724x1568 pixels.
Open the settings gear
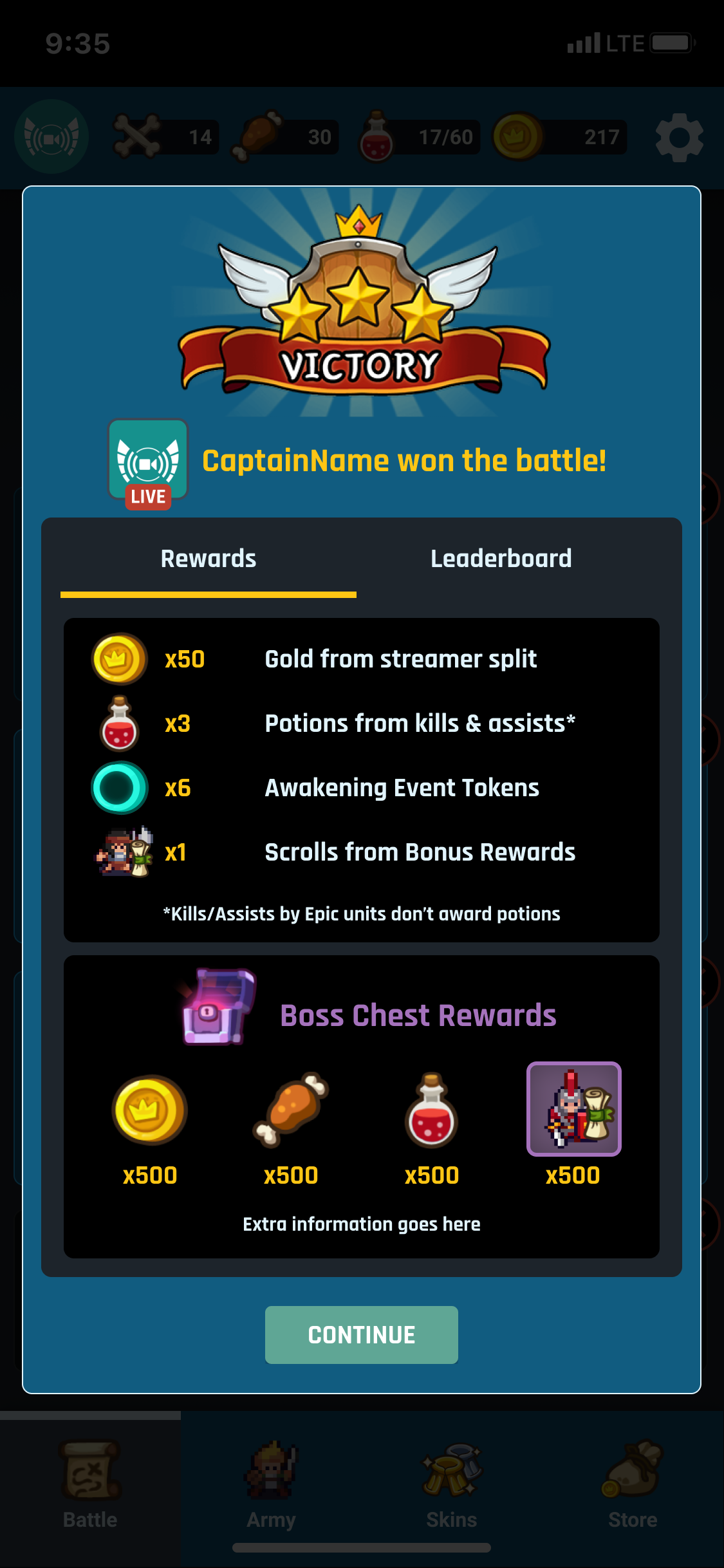pos(679,137)
